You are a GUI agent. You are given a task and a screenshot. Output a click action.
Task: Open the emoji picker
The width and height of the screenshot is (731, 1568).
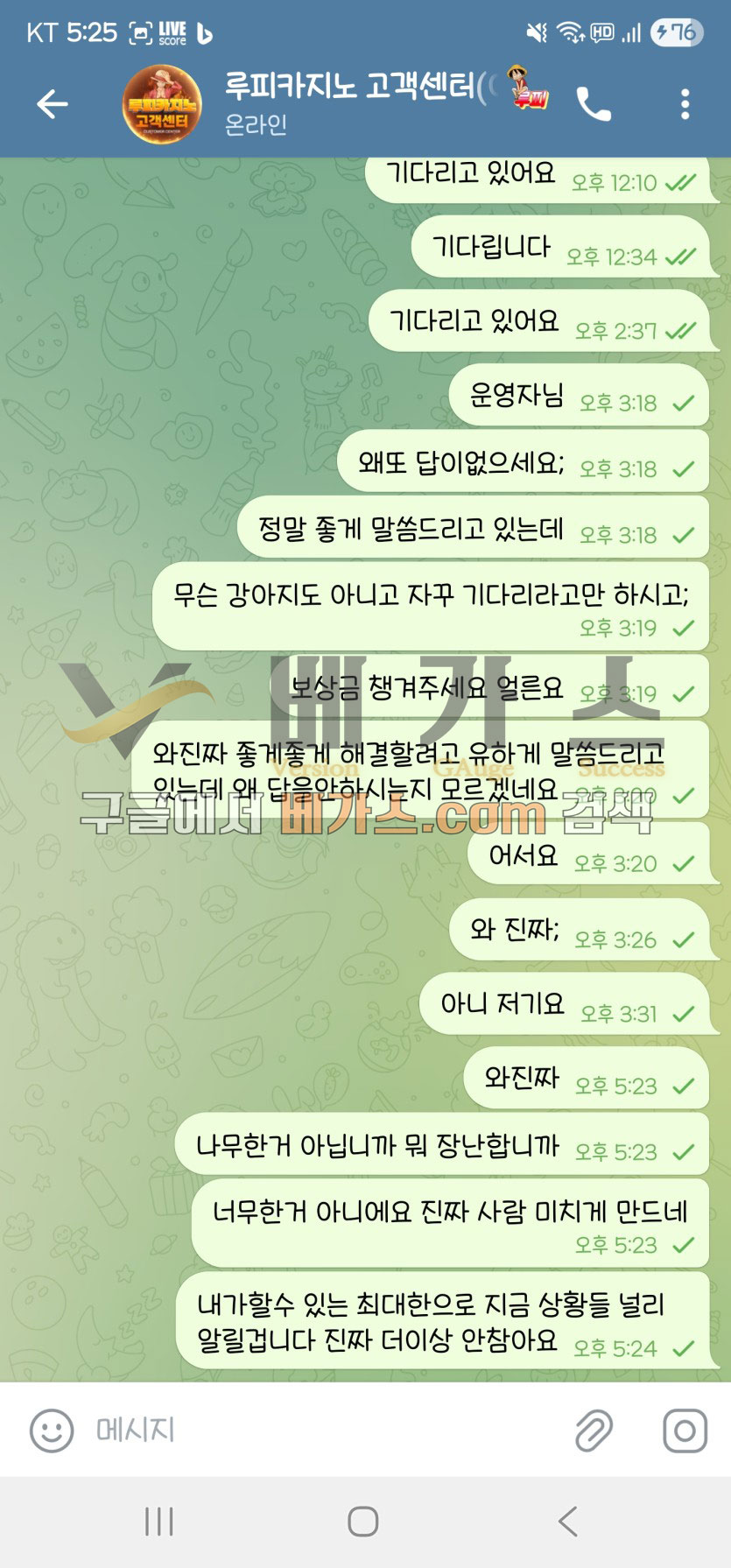(52, 1431)
